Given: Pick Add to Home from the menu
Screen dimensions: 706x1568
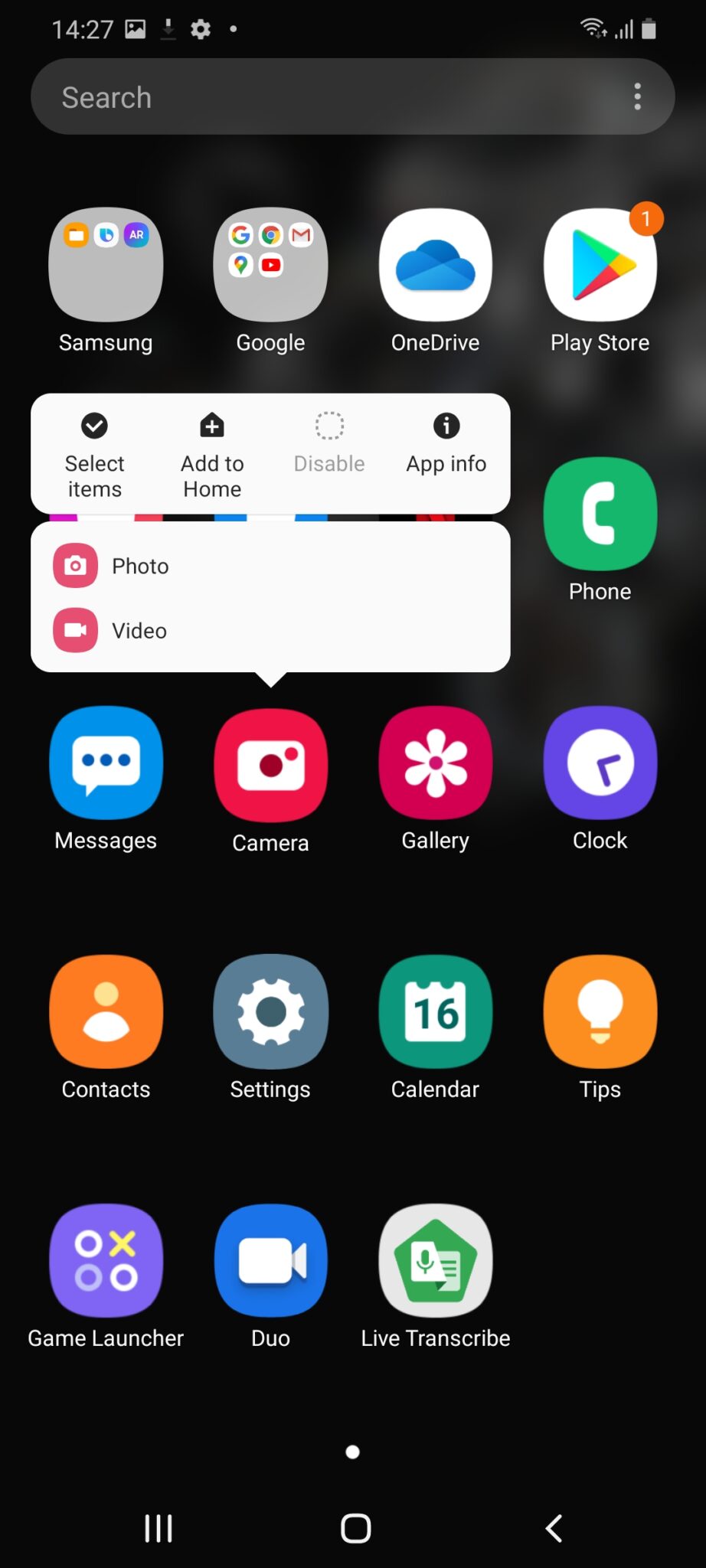Looking at the screenshot, I should point(211,453).
